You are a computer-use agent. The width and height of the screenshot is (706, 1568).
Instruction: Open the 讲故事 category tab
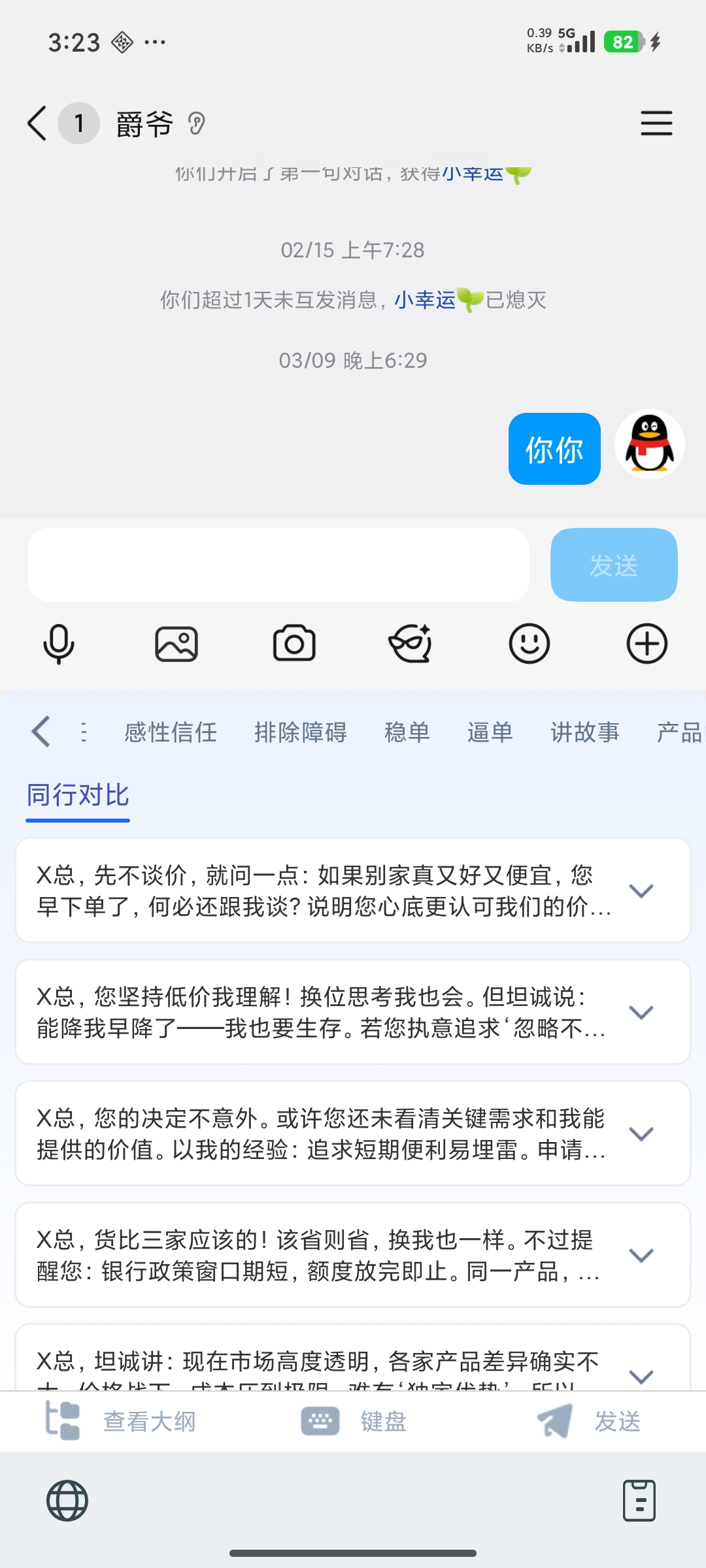585,732
